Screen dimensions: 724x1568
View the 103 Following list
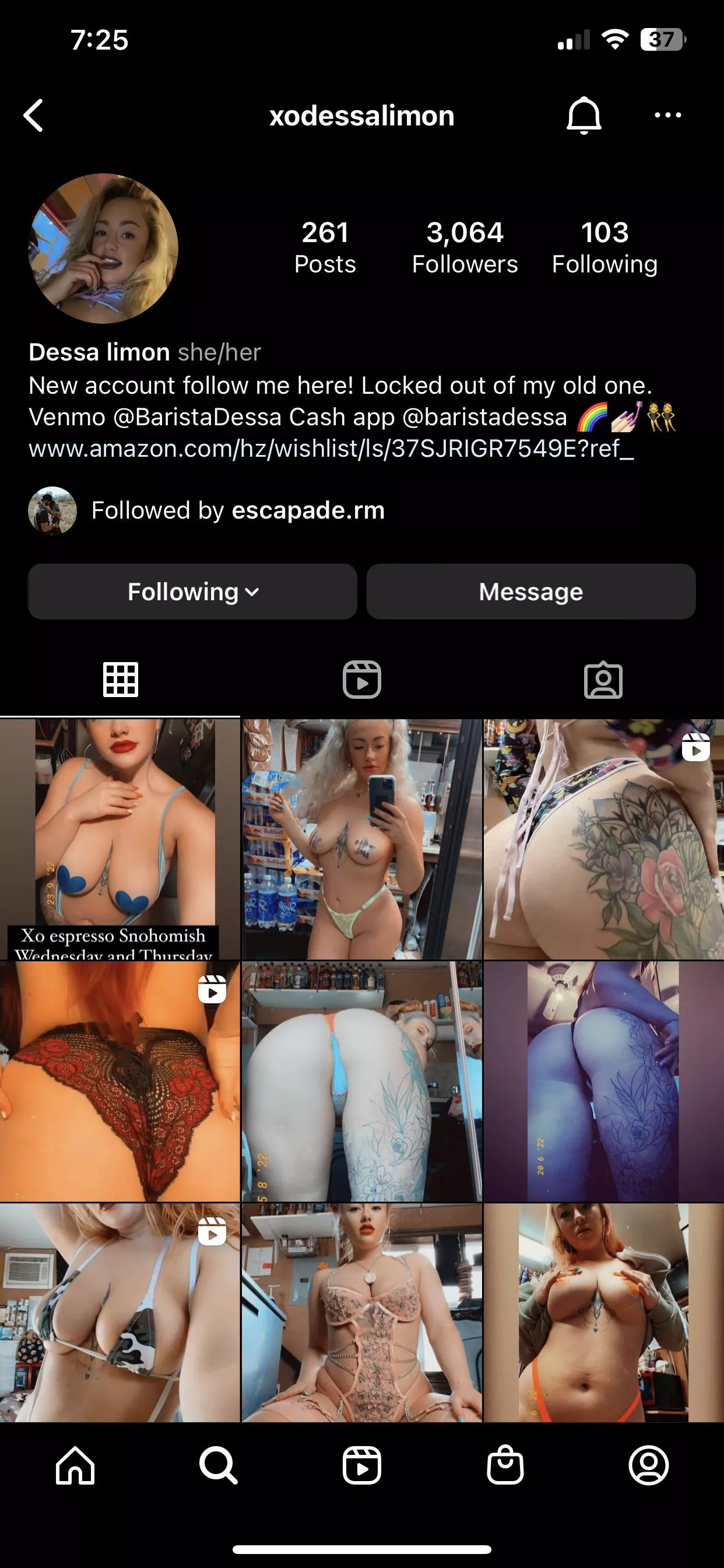pos(604,247)
